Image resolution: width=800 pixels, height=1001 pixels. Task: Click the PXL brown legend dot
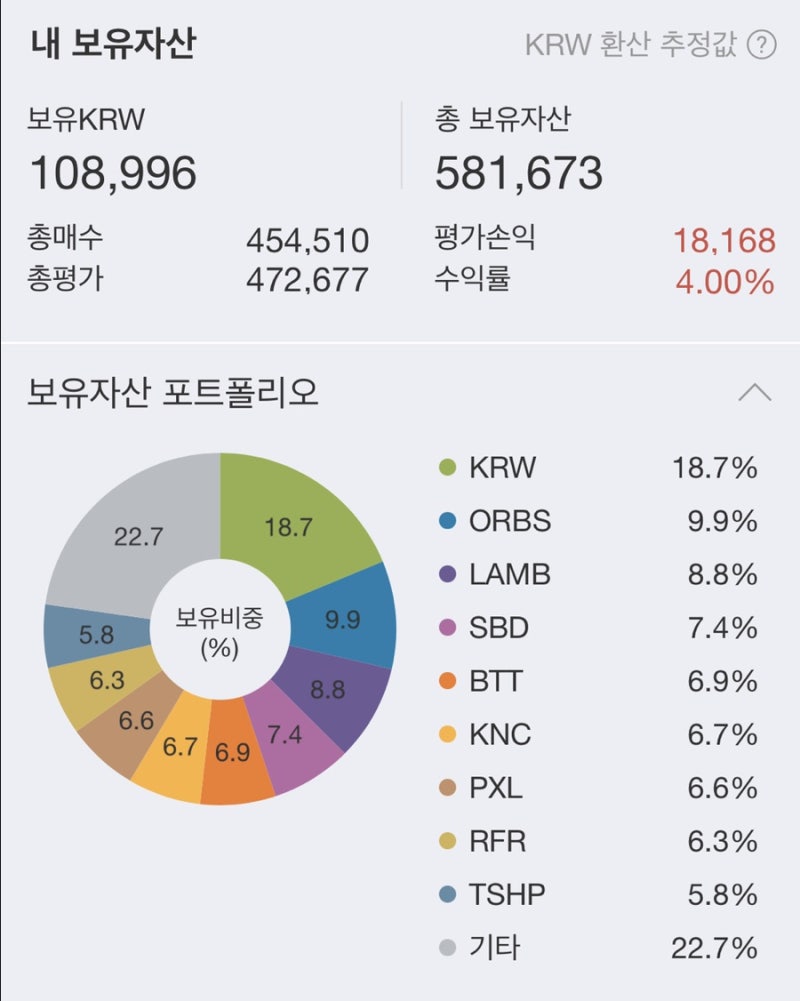(x=448, y=788)
